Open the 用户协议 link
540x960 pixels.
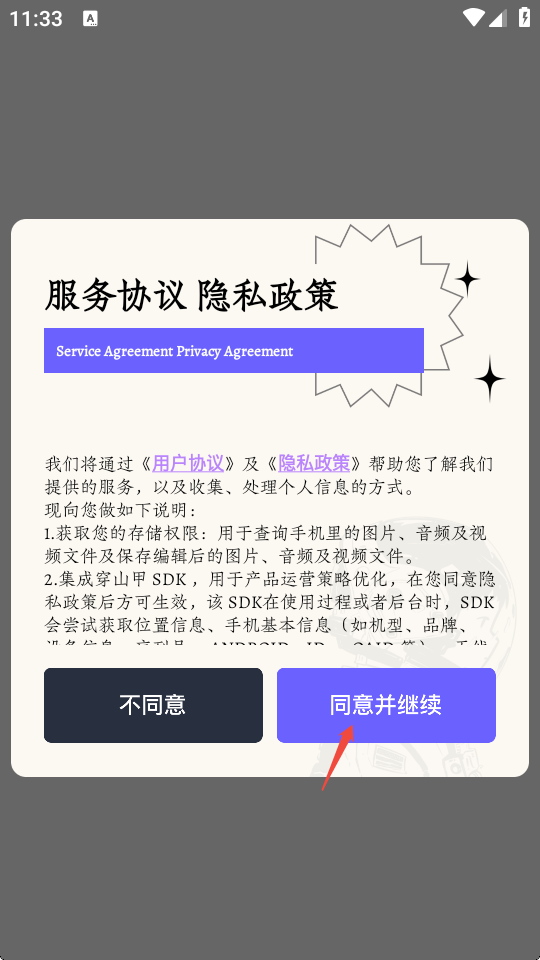188,463
